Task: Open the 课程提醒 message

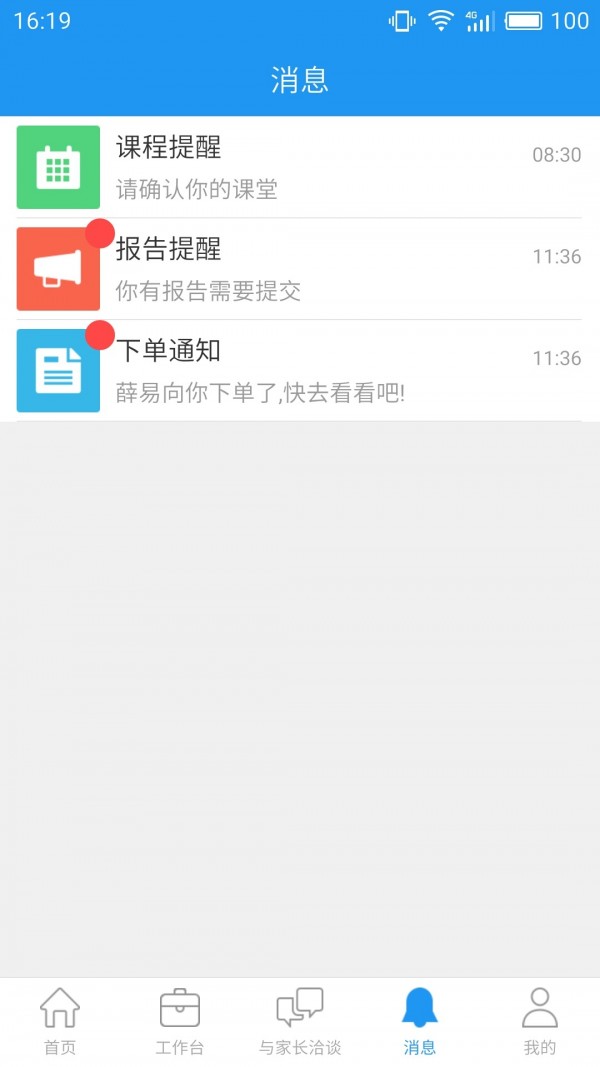Action: 300,167
